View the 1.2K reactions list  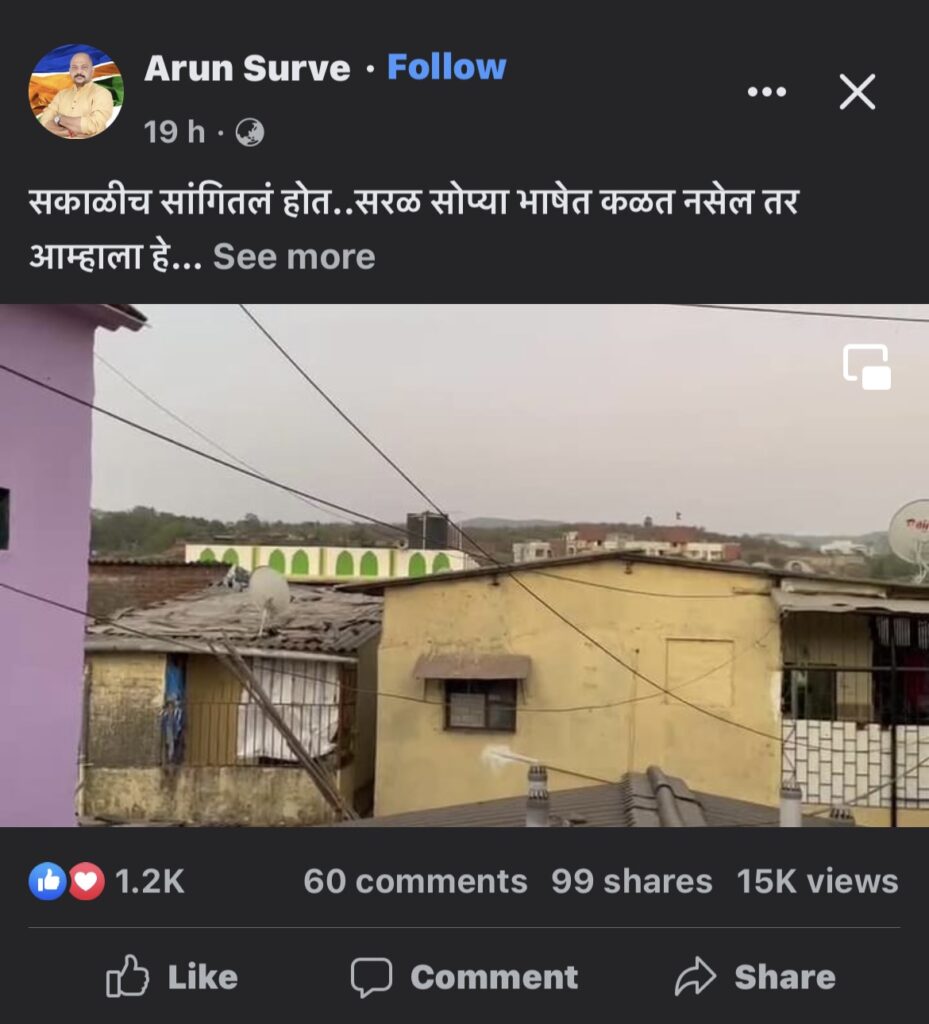pyautogui.click(x=108, y=881)
